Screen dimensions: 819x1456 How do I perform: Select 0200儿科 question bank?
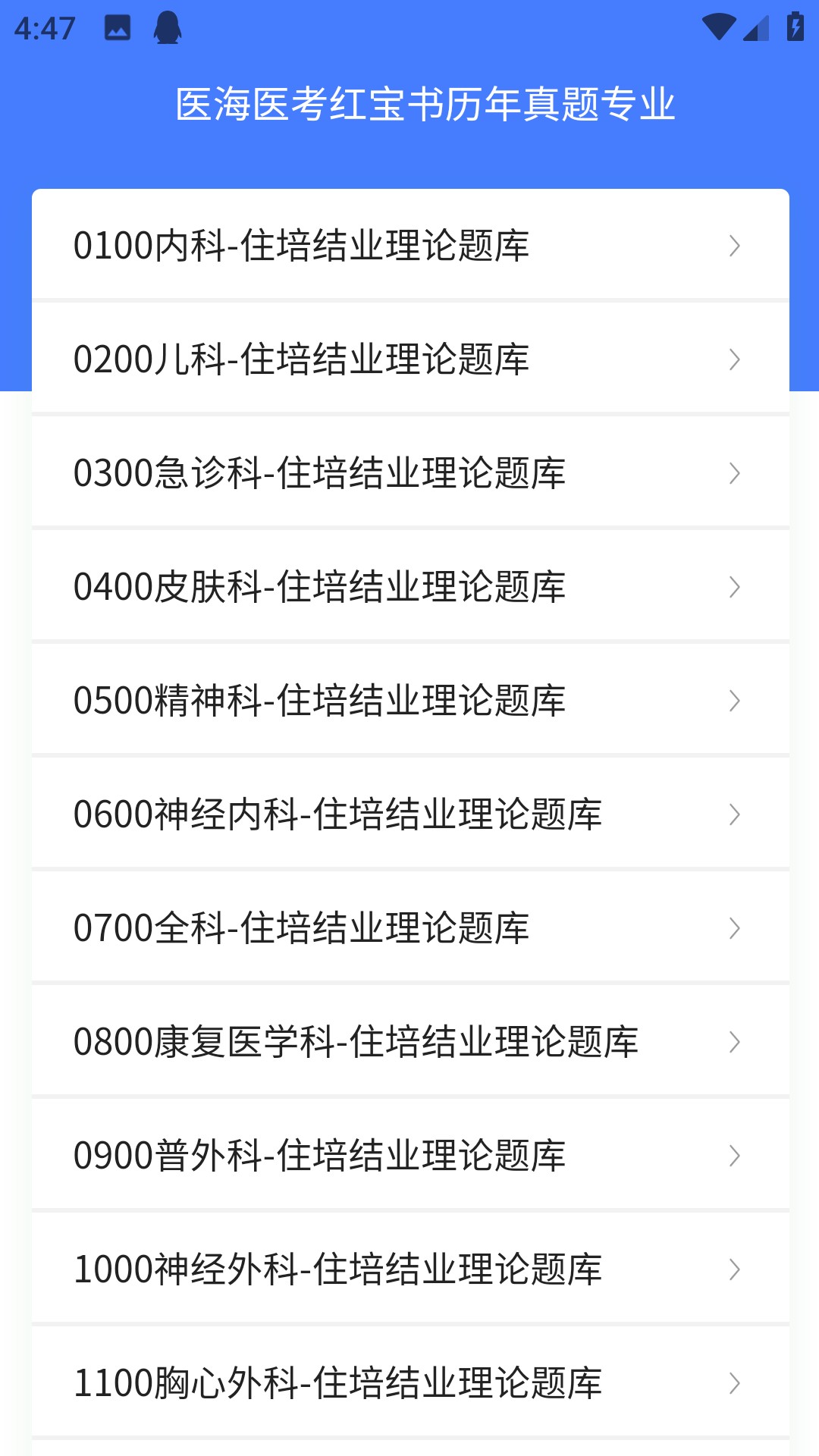[409, 359]
